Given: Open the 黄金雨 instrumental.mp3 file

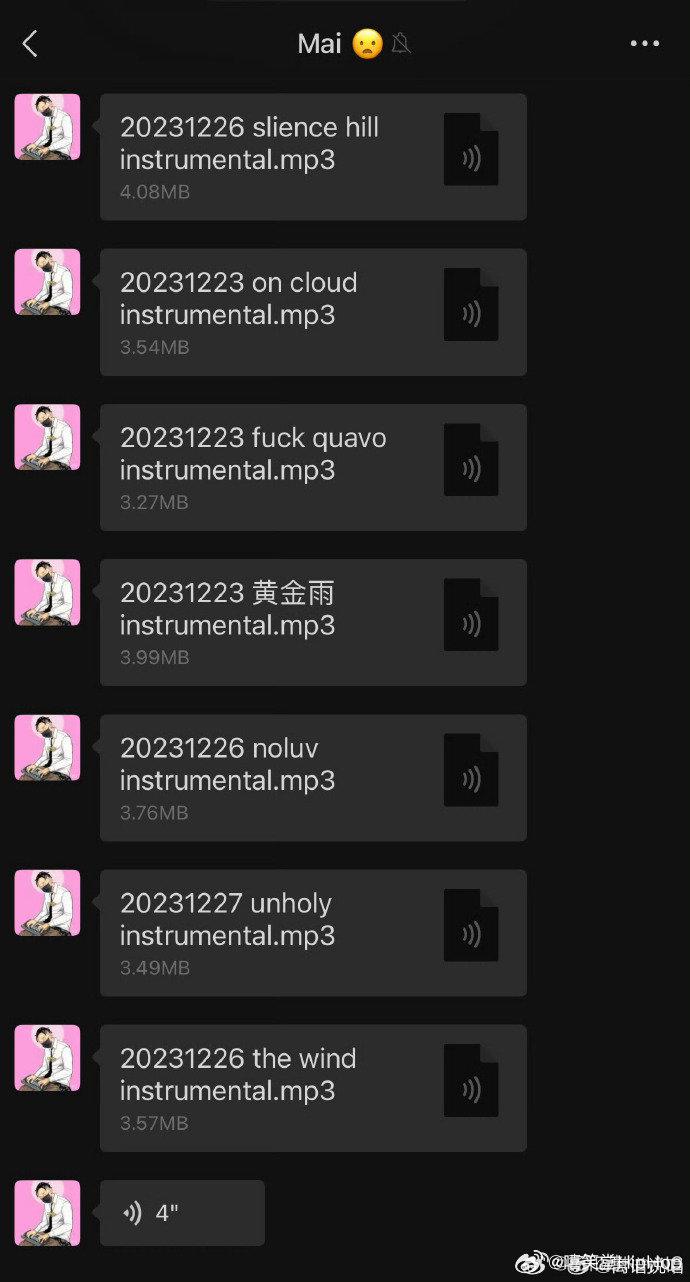Looking at the screenshot, I should pos(313,622).
